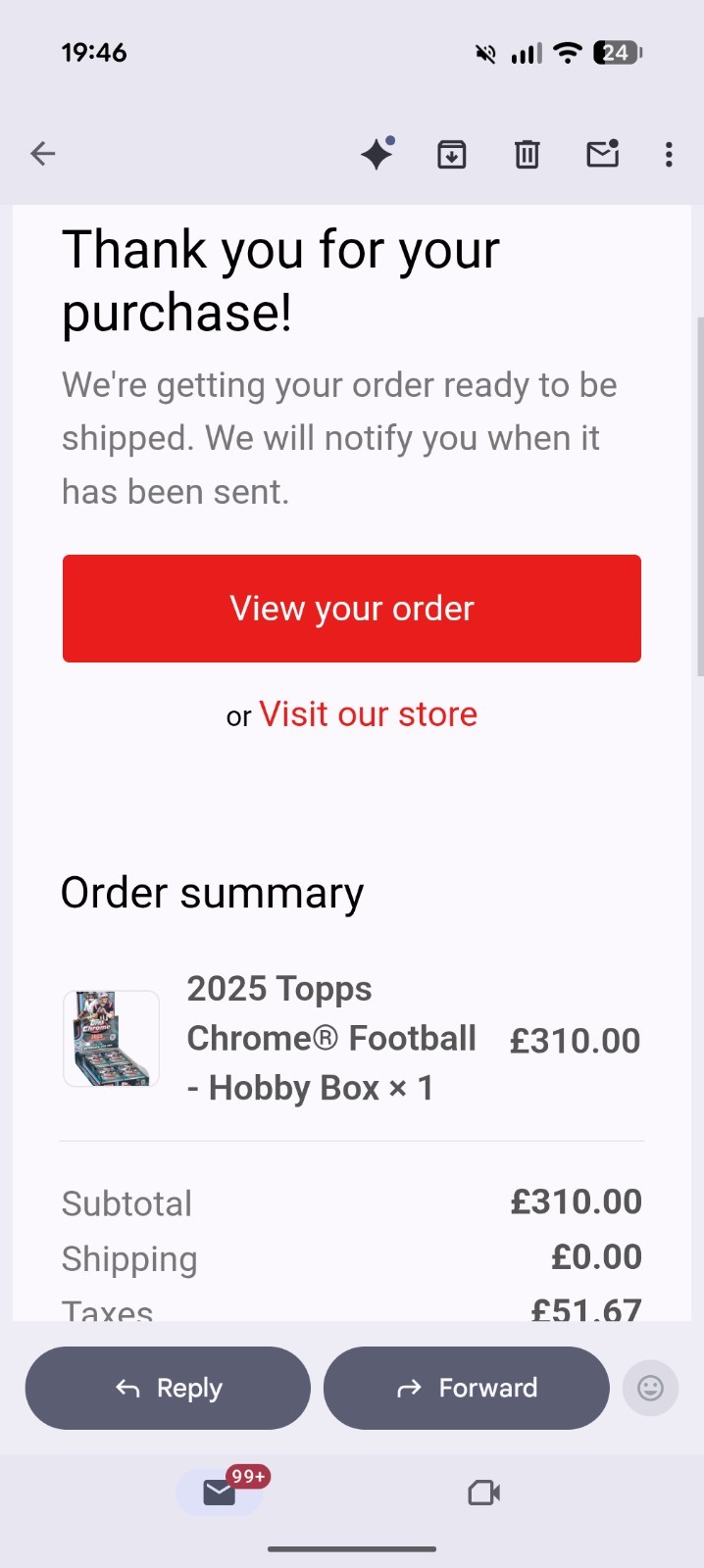Viewport: 704px width, 1568px height.
Task: Forward this order confirmation email
Action: pos(467,1388)
